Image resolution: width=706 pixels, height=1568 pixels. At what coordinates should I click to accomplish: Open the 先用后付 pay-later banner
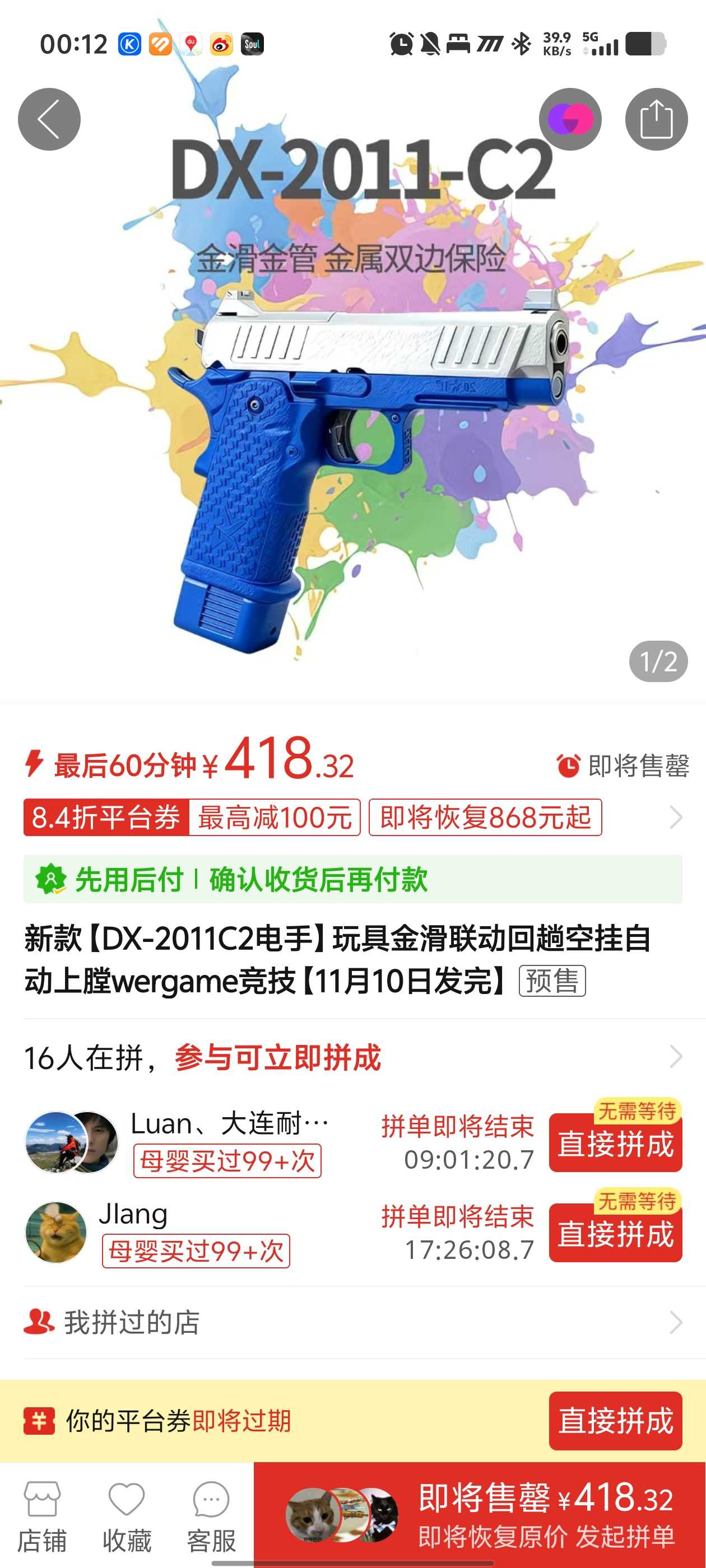coord(352,880)
